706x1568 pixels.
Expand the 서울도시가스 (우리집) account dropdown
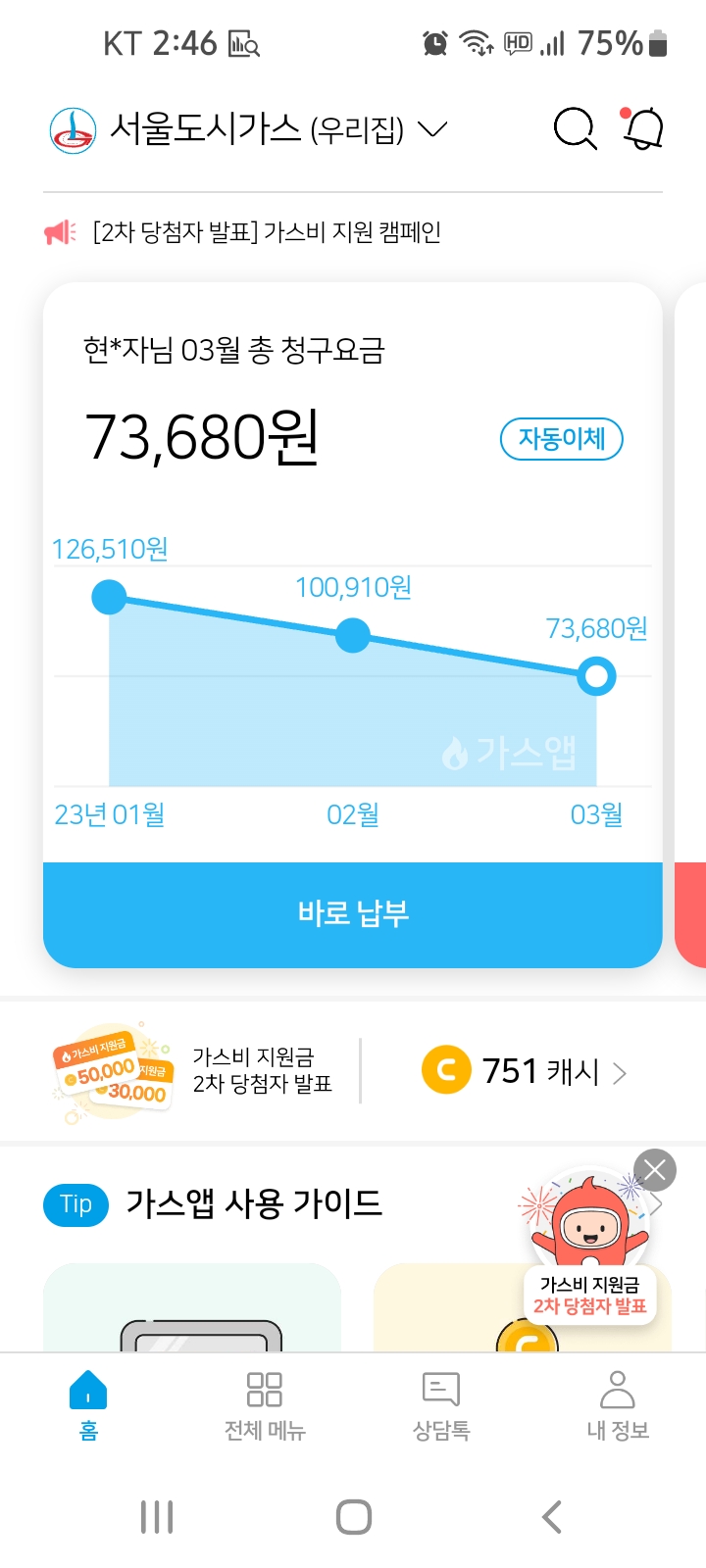pyautogui.click(x=431, y=129)
